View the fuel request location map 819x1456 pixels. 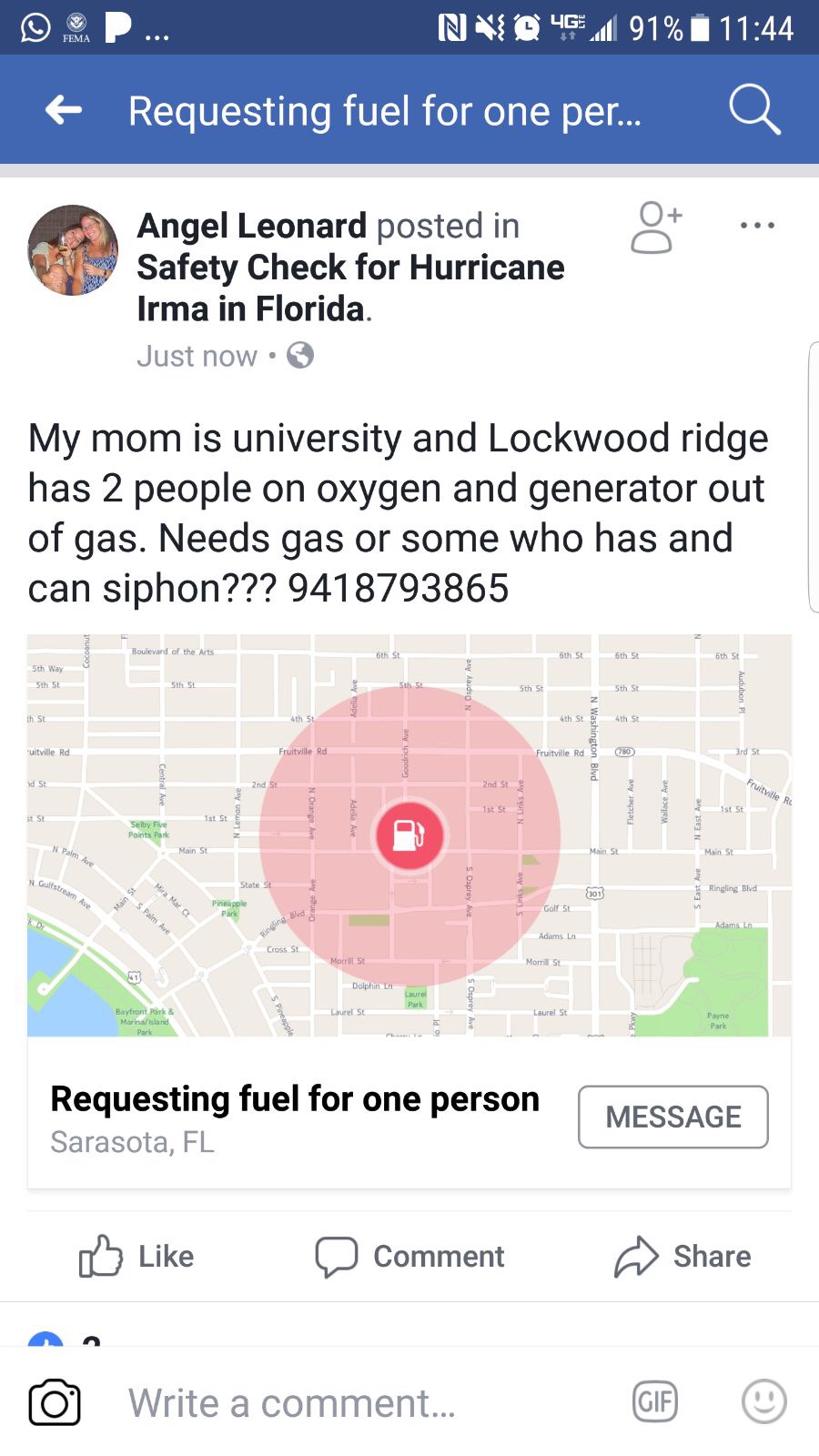[409, 834]
